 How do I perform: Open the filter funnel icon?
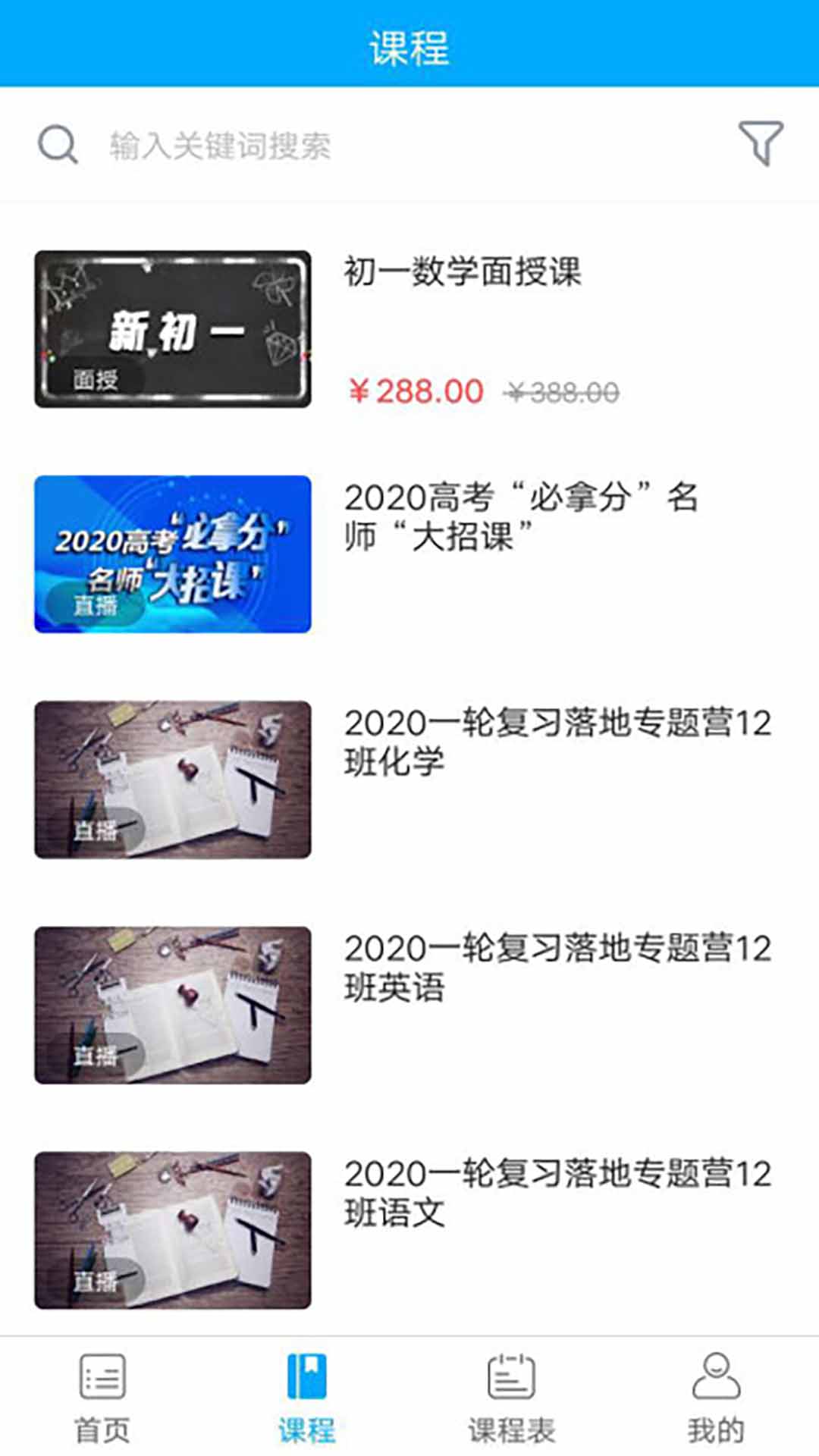pos(761,143)
